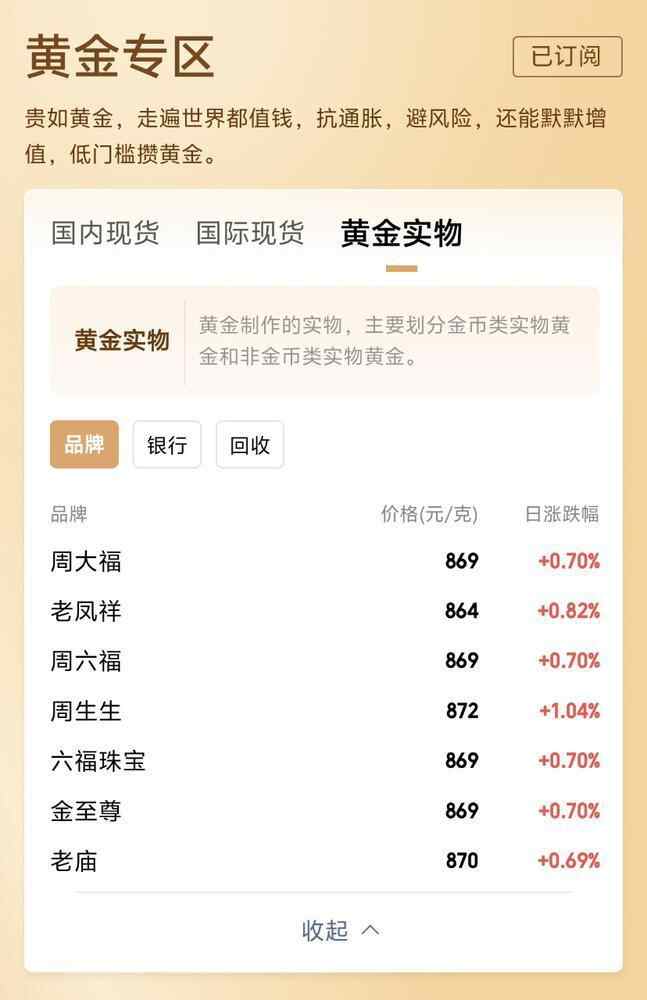Collapse the brand list with 收起

point(340,931)
